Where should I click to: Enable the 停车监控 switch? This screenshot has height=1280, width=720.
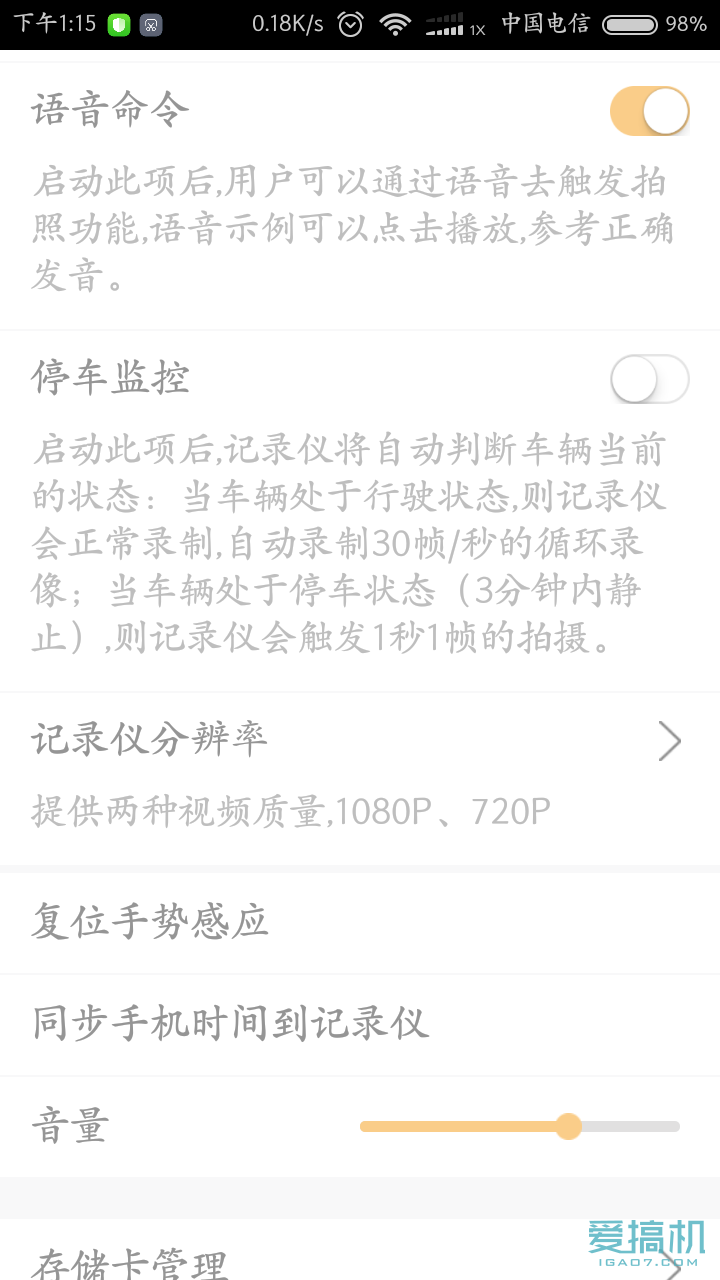[650, 379]
